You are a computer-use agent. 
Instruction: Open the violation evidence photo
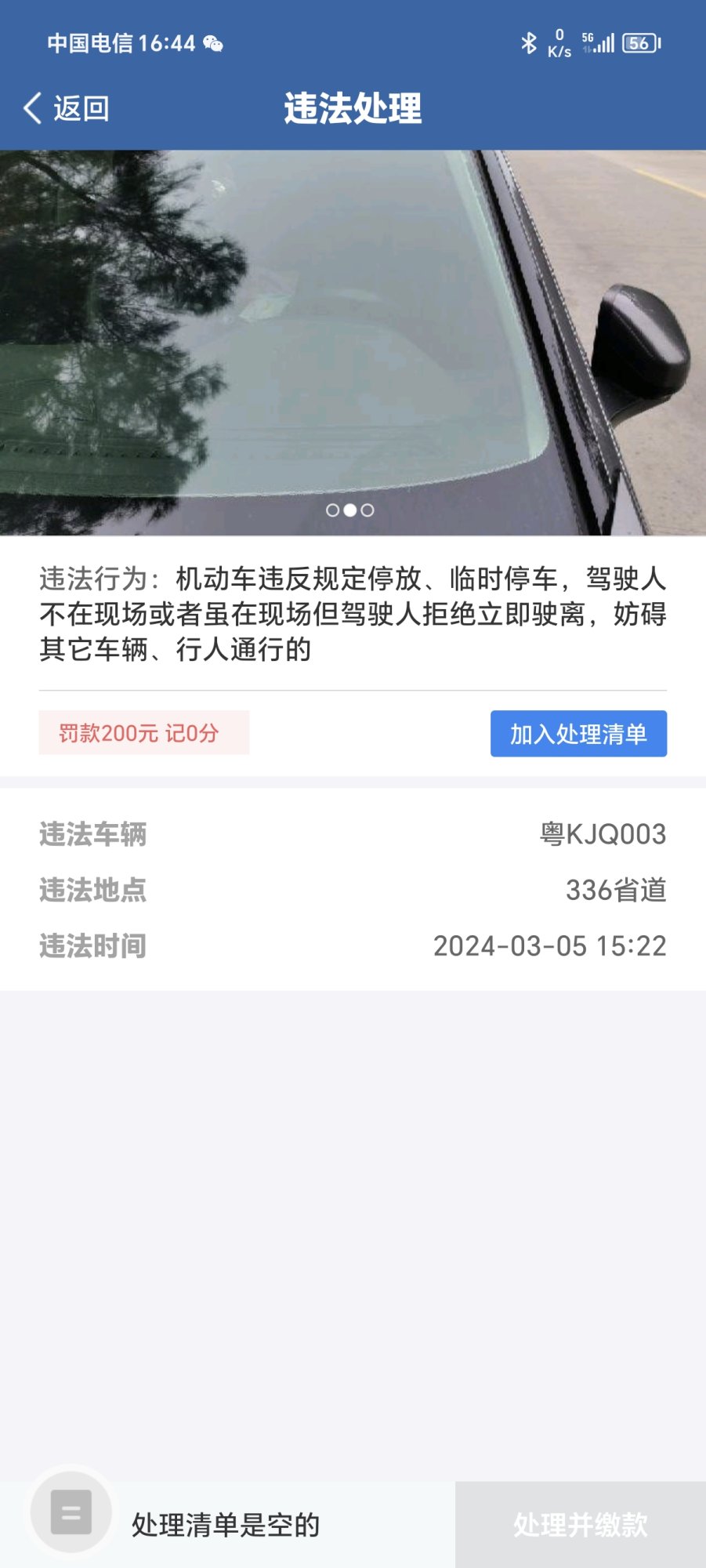click(353, 343)
